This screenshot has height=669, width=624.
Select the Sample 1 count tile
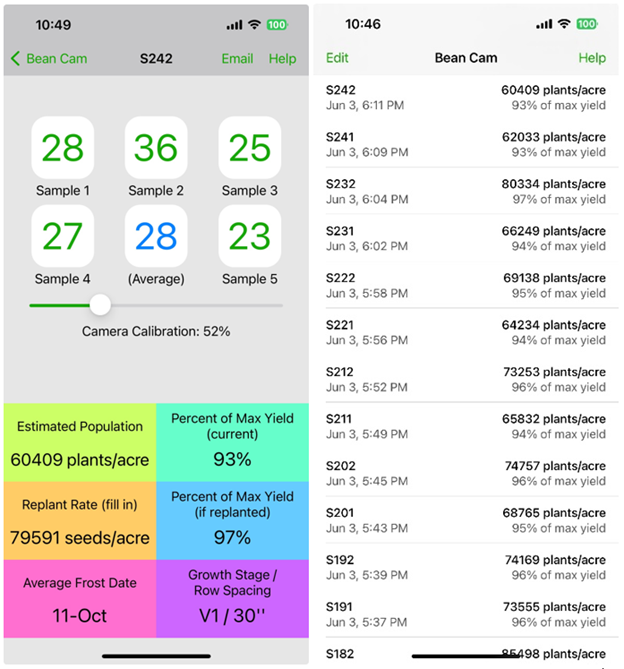[x=63, y=148]
